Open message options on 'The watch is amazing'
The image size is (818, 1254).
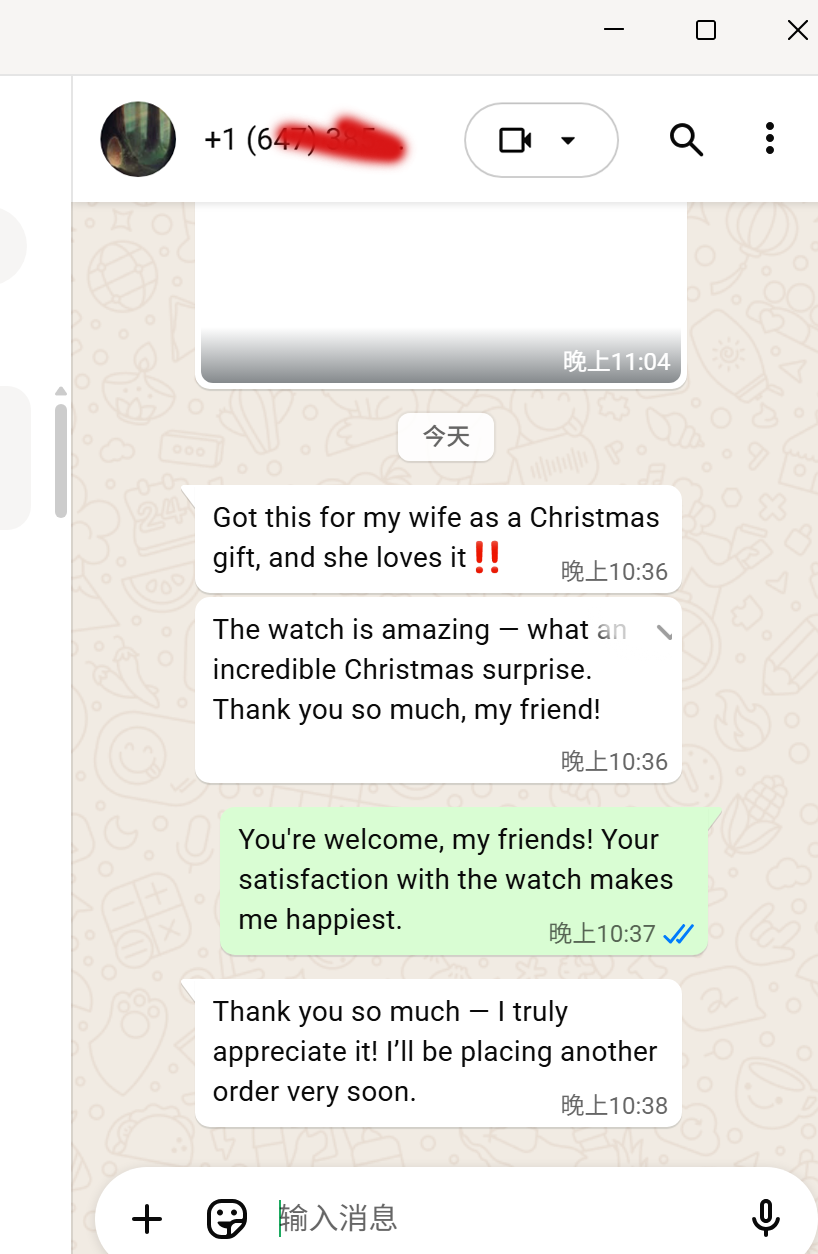pos(663,631)
